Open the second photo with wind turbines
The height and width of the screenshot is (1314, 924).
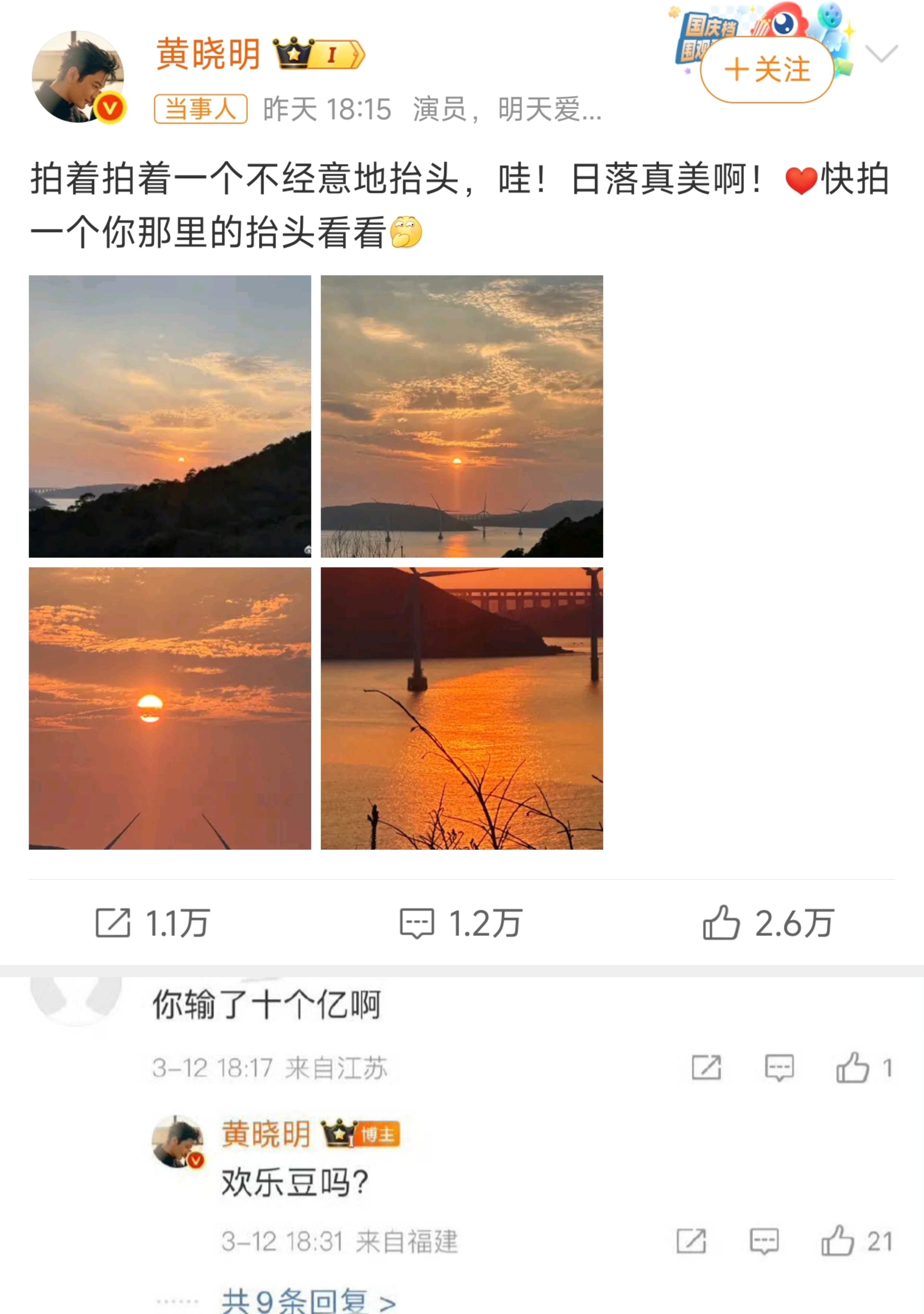(x=461, y=416)
